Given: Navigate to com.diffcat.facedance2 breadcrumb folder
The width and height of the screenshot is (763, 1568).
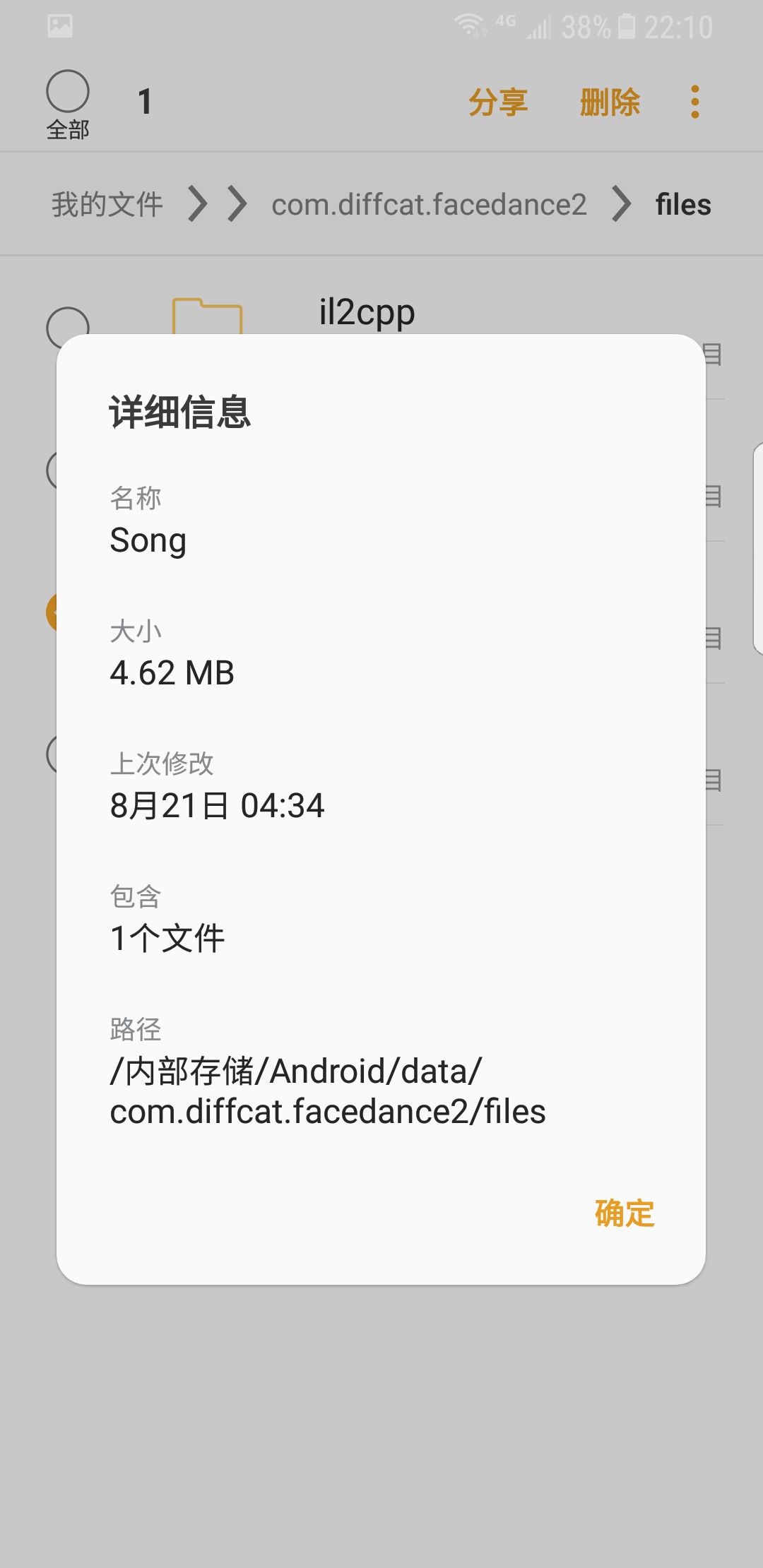Looking at the screenshot, I should coord(429,205).
